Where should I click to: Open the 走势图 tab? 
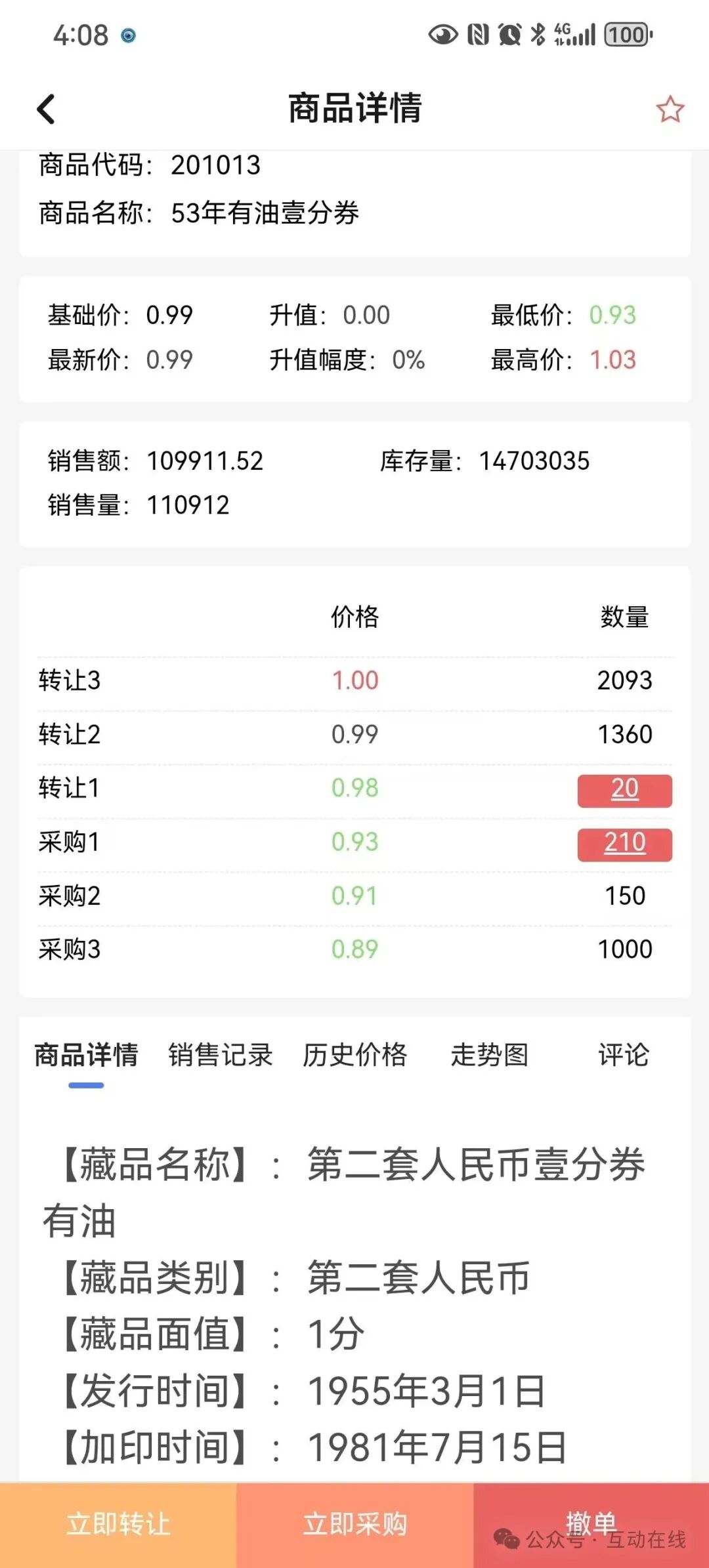[490, 1055]
